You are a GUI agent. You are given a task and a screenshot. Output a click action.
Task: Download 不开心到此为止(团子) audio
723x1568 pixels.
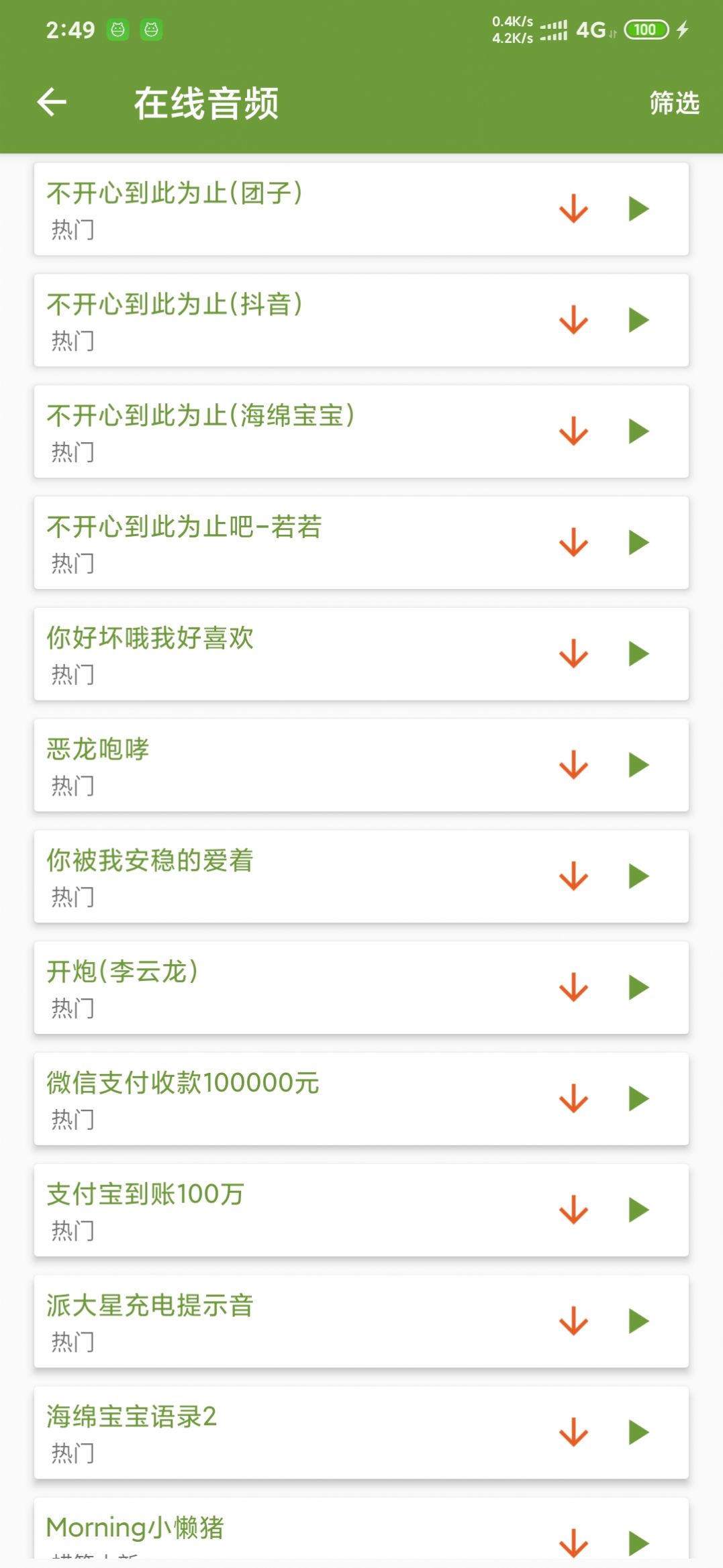574,209
